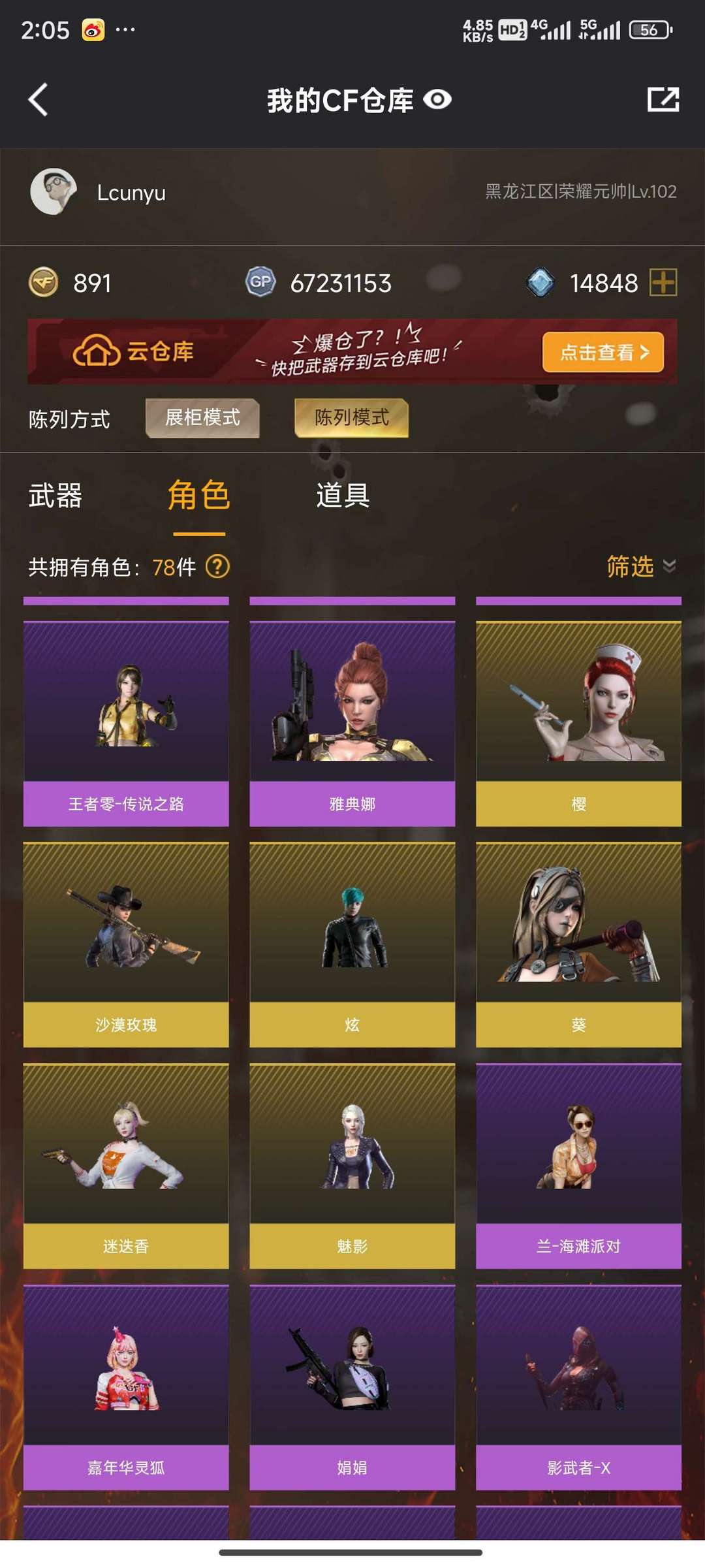Tap the 云仓库 cloud warehouse icon
705x1568 pixels.
coord(97,351)
